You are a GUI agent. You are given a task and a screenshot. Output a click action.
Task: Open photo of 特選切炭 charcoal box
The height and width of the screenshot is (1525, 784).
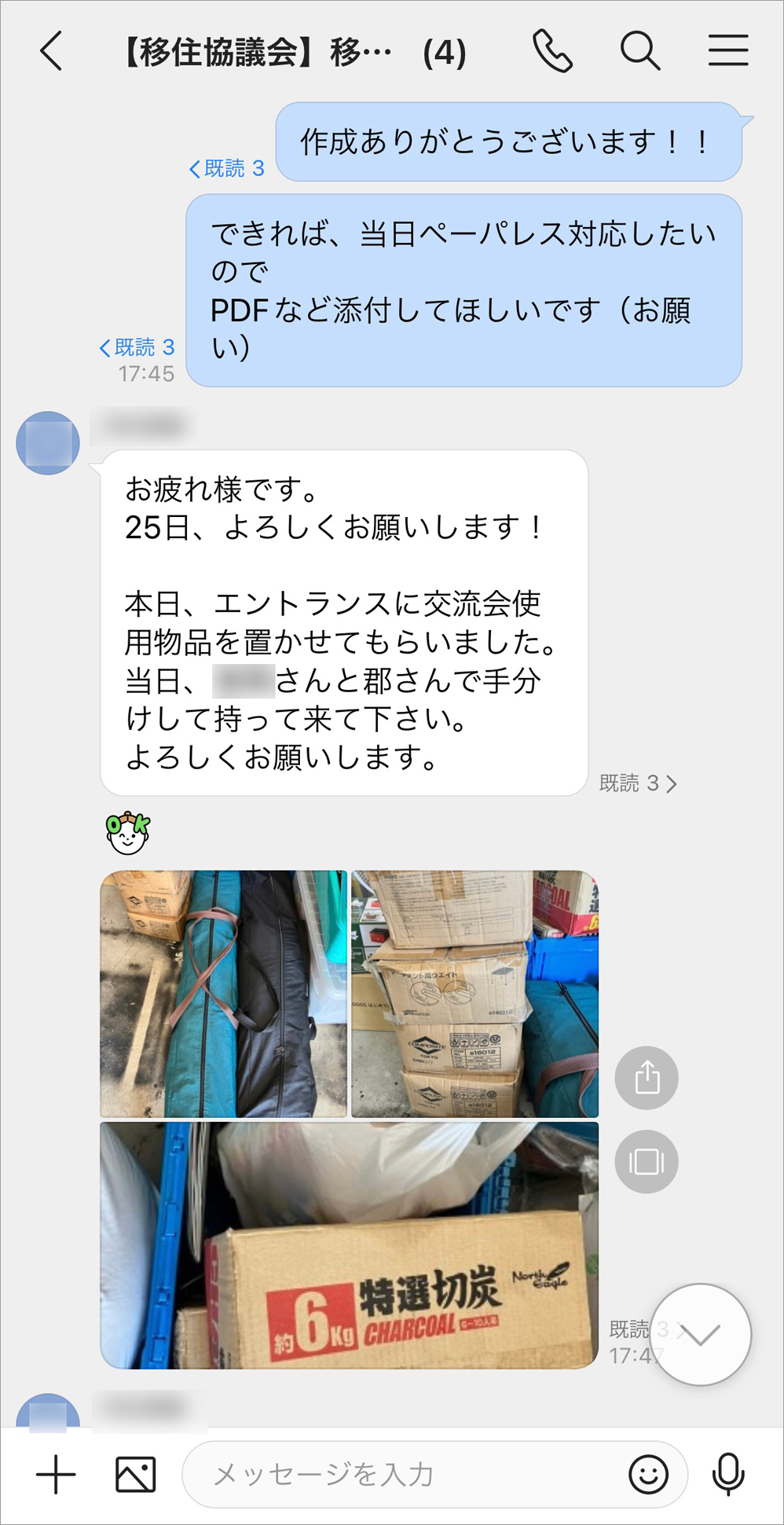click(x=350, y=1245)
